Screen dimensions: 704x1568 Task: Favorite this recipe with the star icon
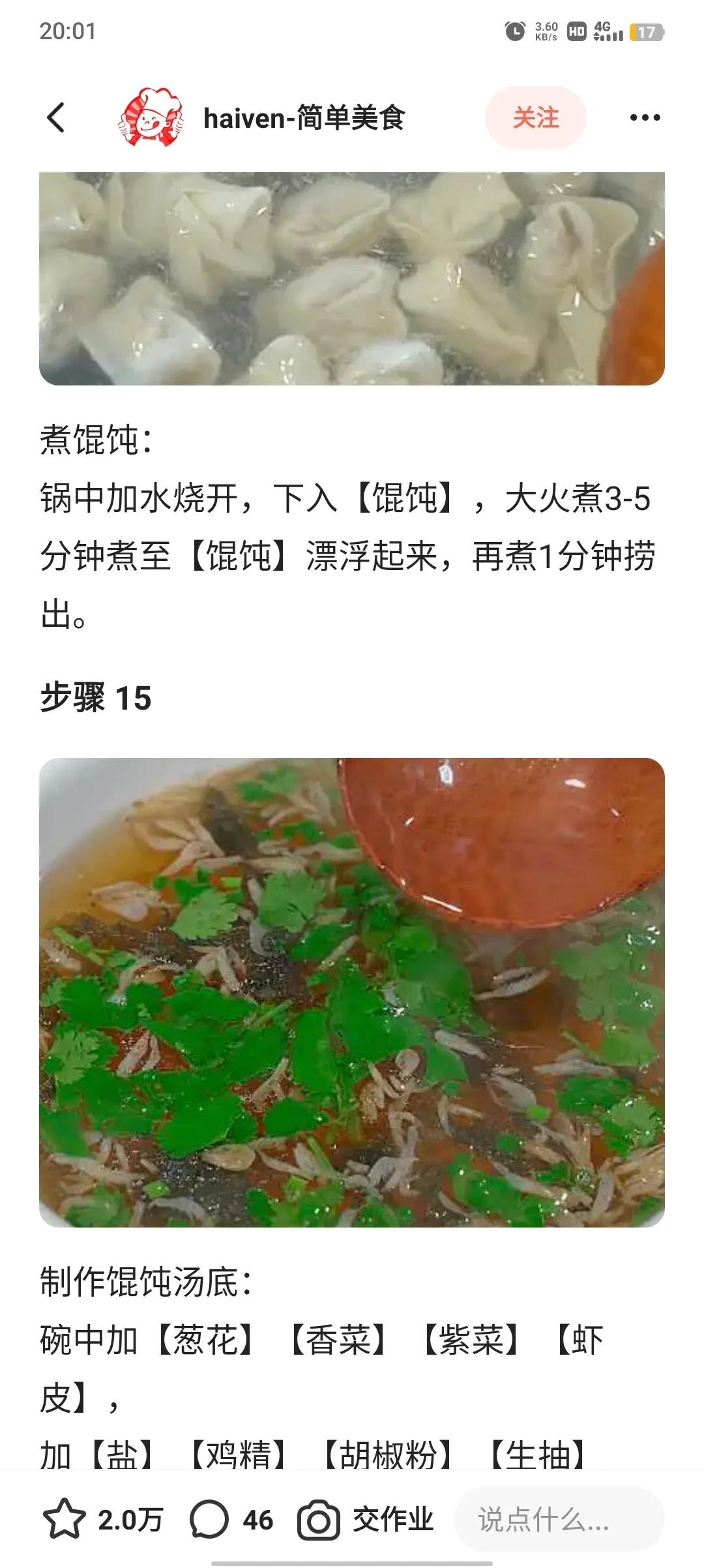click(x=65, y=1520)
